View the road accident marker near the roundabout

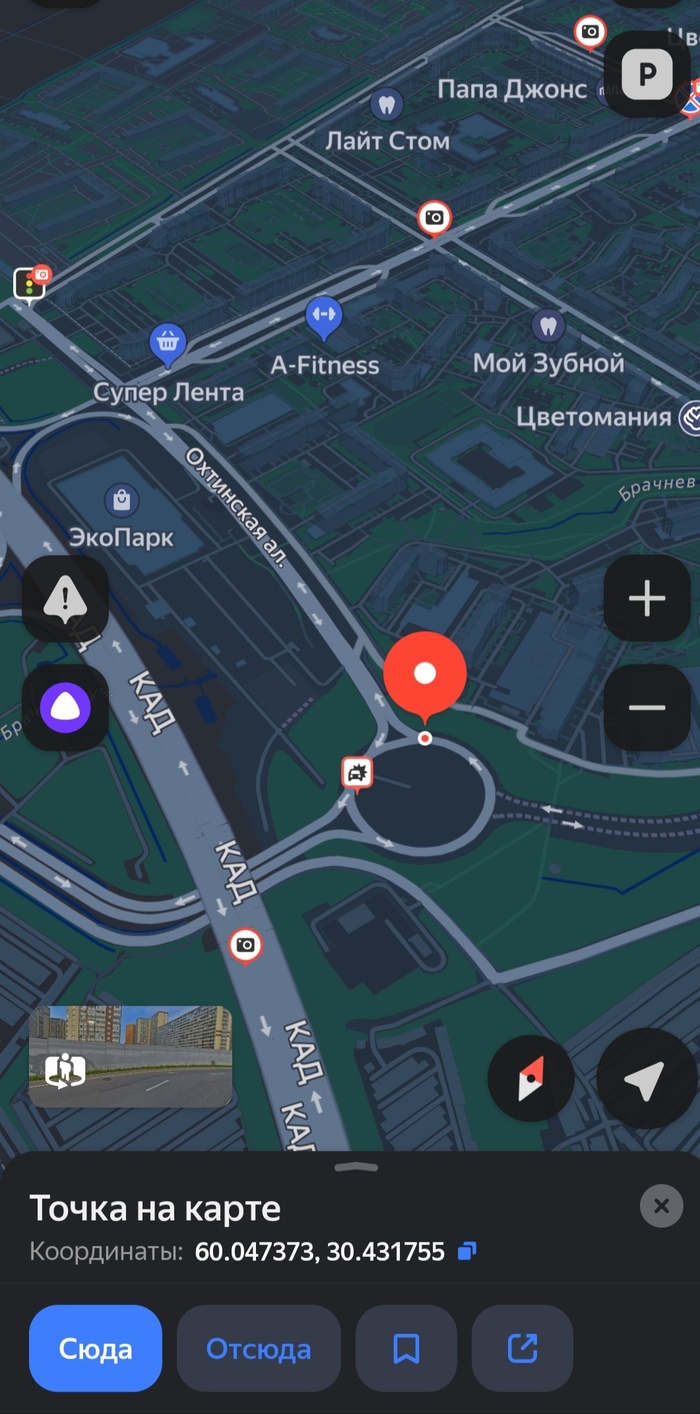(x=357, y=771)
